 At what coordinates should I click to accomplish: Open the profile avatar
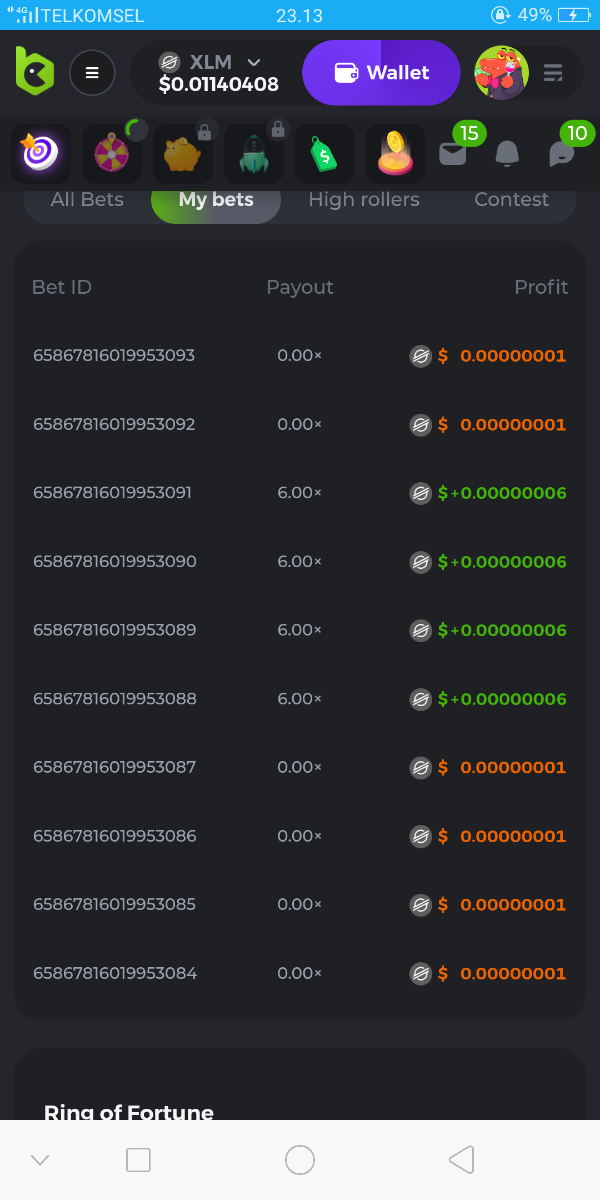tap(501, 73)
